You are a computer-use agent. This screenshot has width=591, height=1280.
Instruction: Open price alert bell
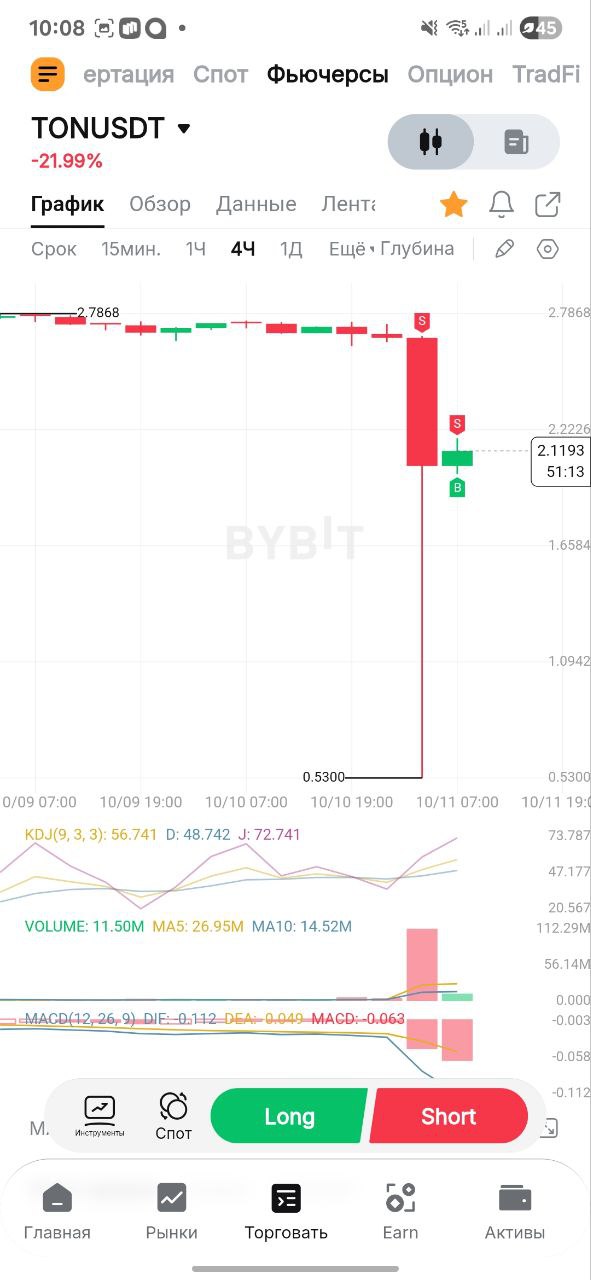point(501,205)
